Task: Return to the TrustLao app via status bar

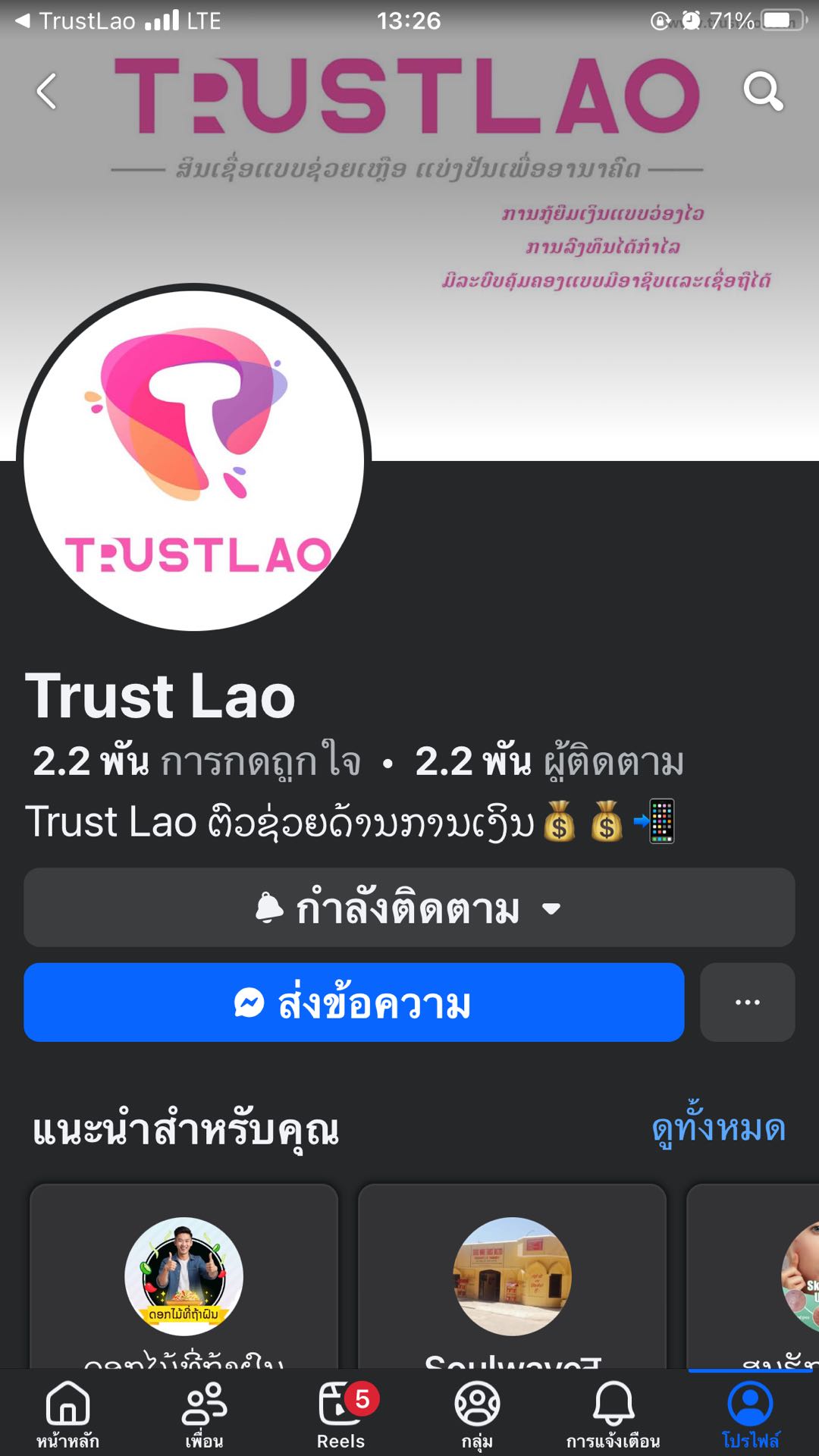Action: point(76,20)
